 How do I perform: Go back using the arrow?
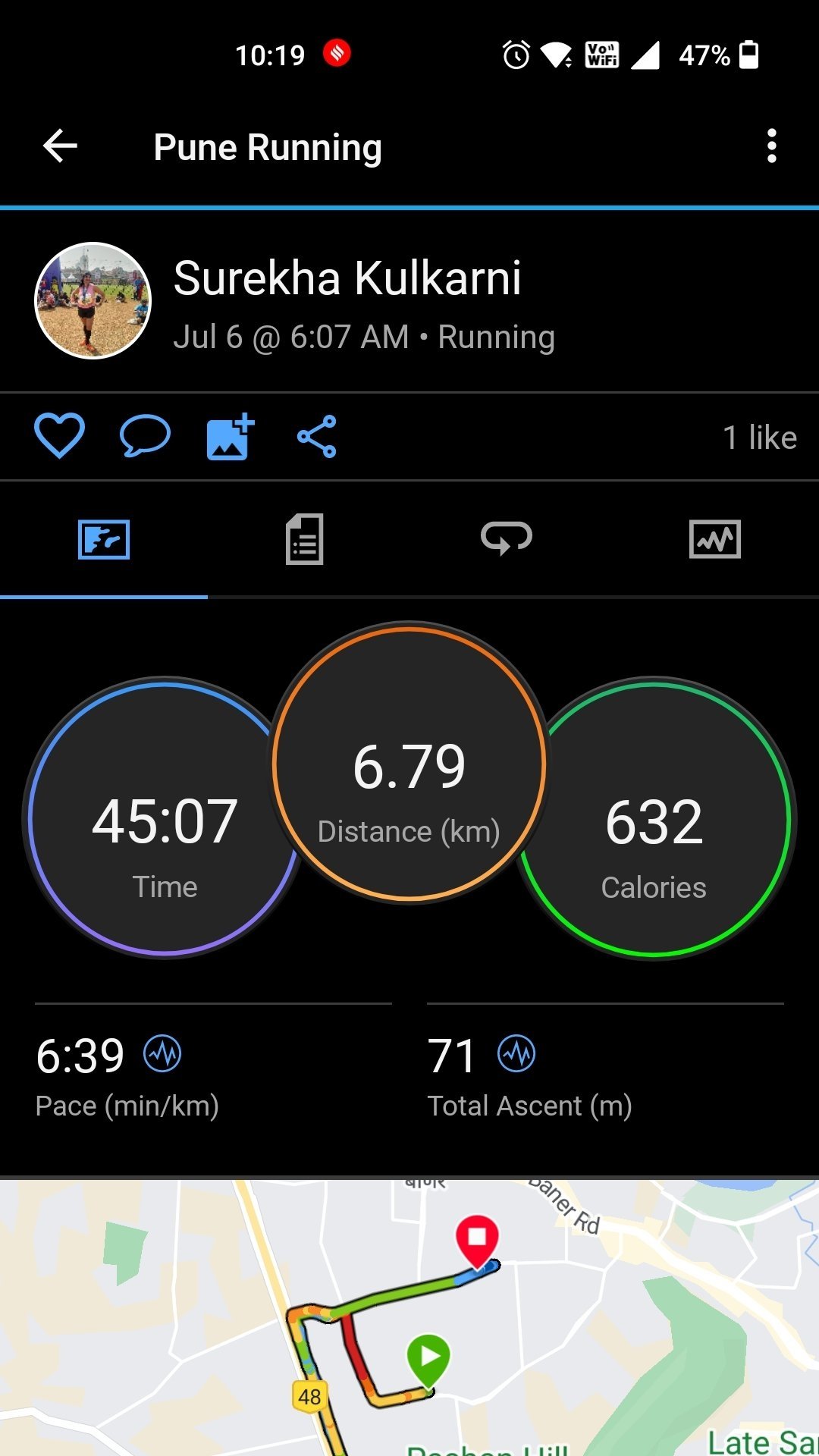(61, 146)
